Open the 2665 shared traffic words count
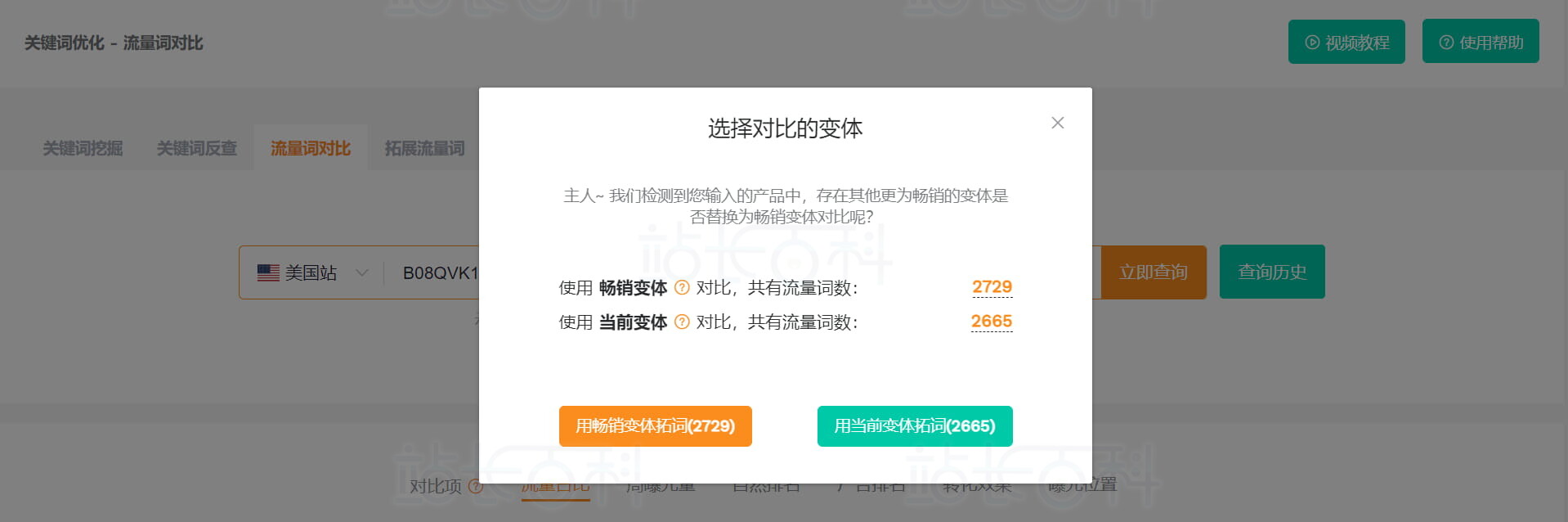This screenshot has width=1568, height=522. 992,322
